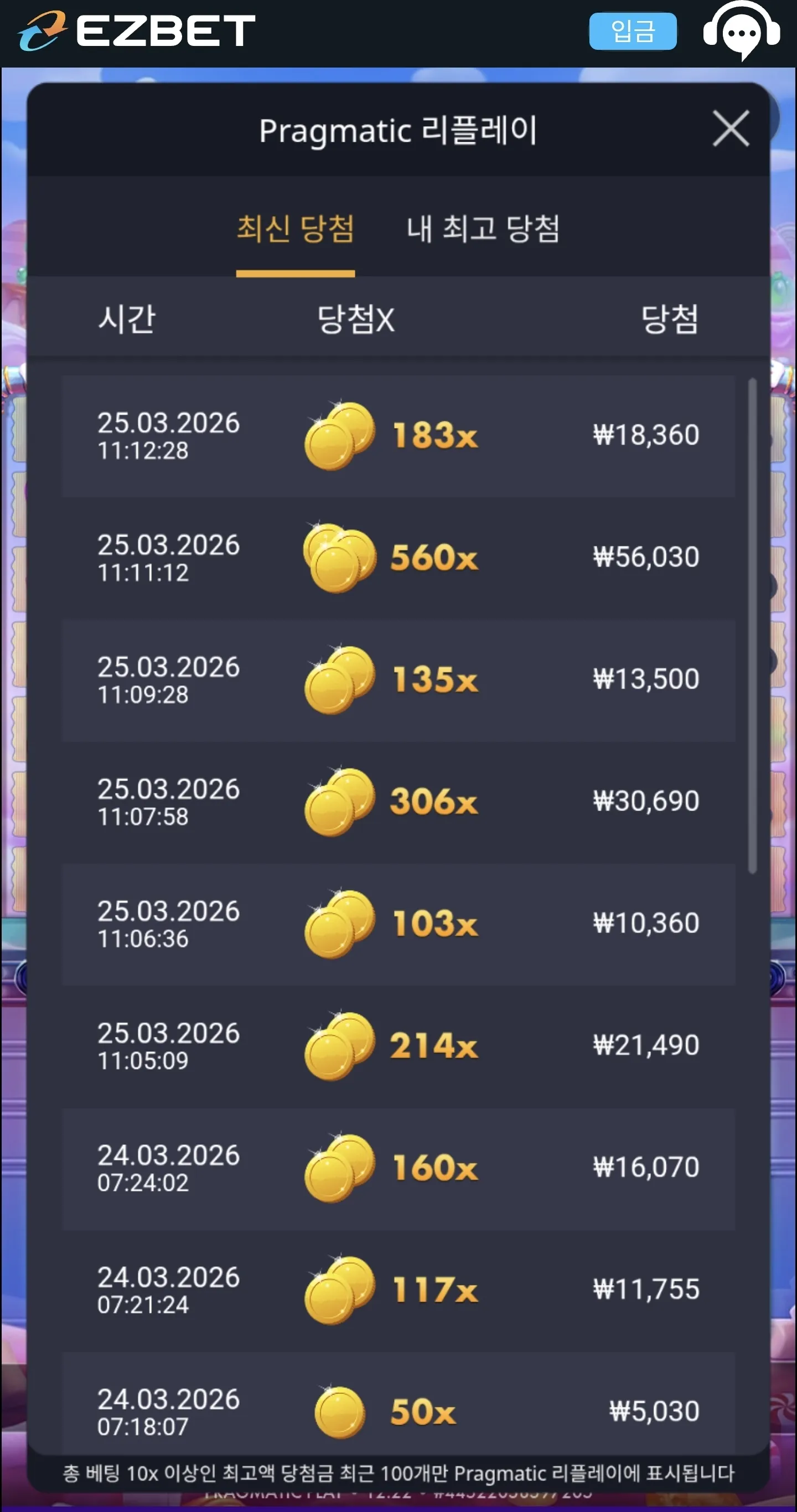This screenshot has width=797, height=1512.
Task: Open the 103x replay worth ₩10,360
Action: point(398,925)
